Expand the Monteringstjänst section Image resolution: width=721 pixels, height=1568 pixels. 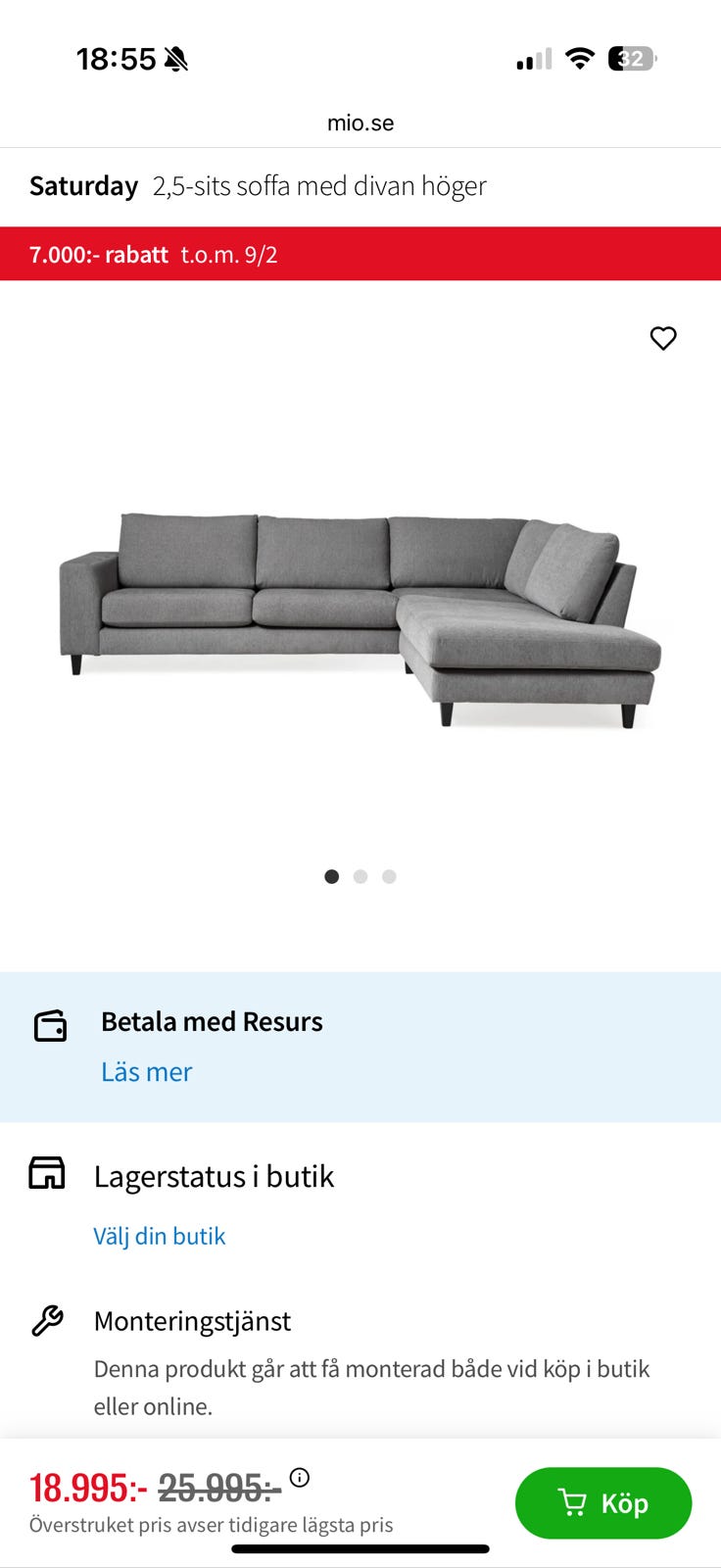192,1320
